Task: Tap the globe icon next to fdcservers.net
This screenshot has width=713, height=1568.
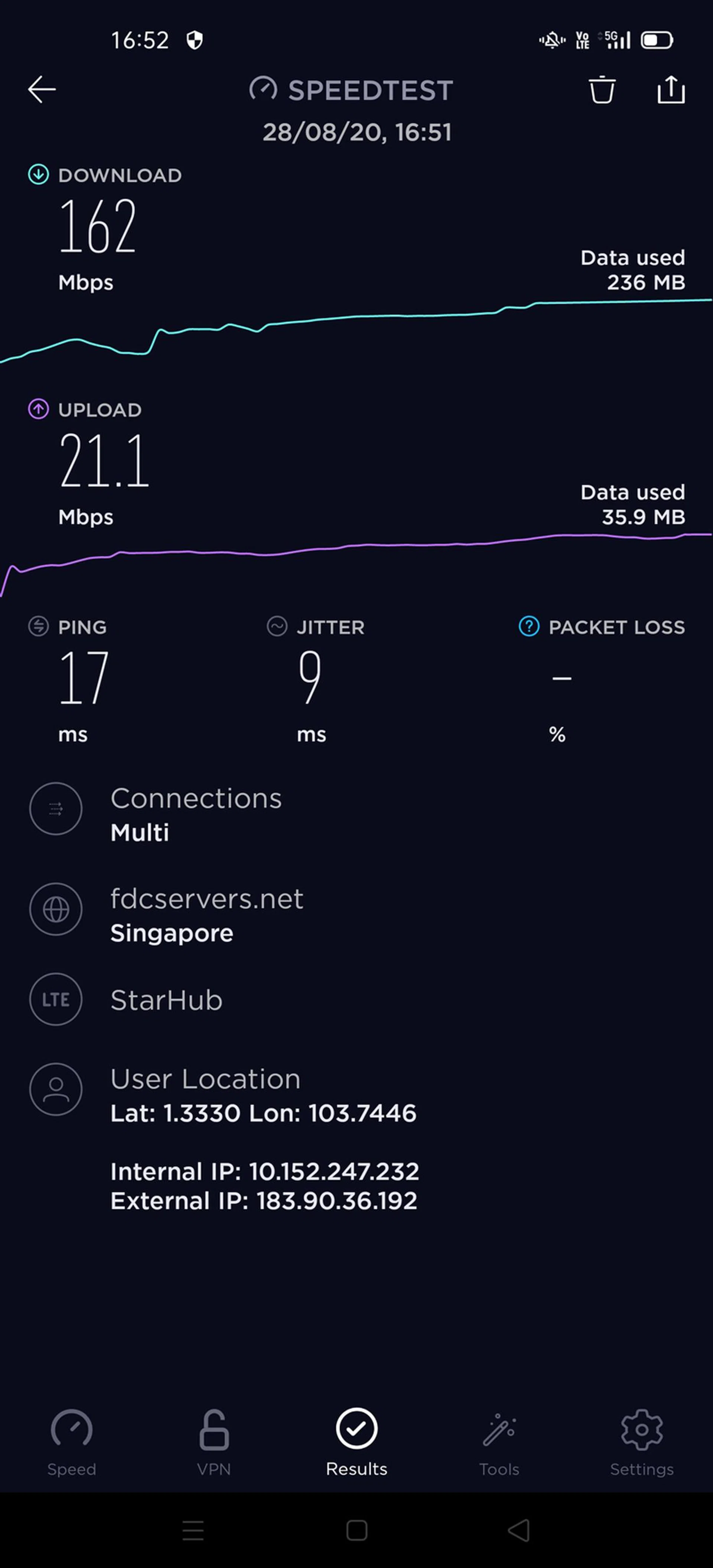Action: coord(55,909)
